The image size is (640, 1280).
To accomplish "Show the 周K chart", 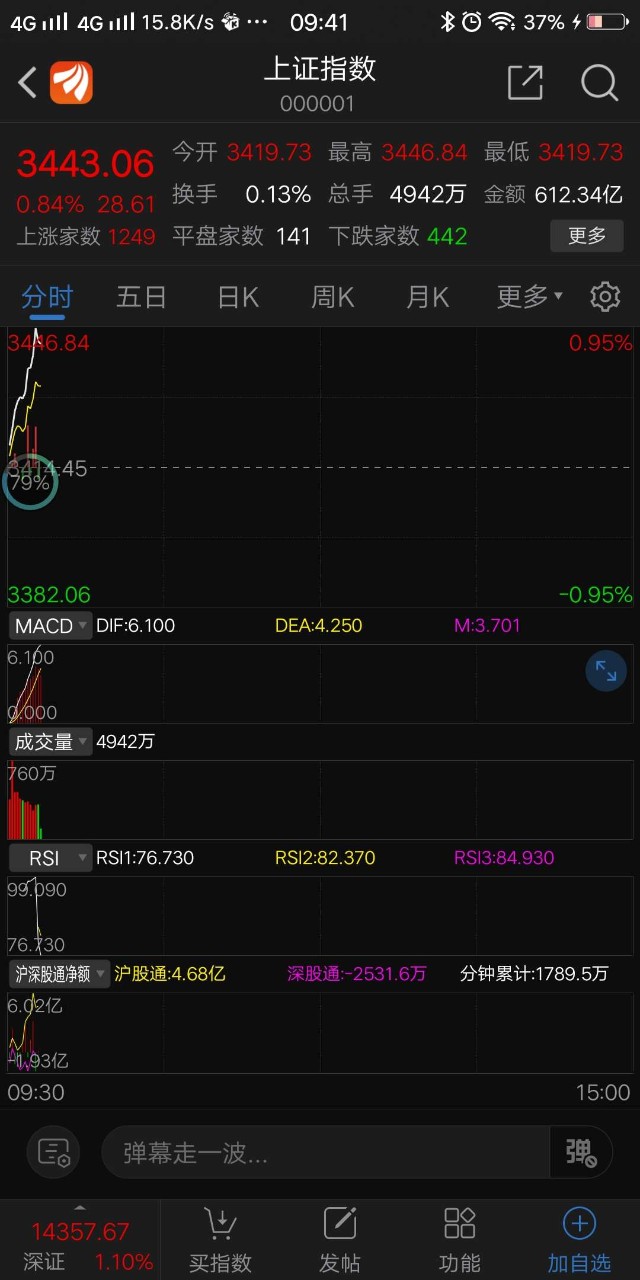I will pos(333,297).
